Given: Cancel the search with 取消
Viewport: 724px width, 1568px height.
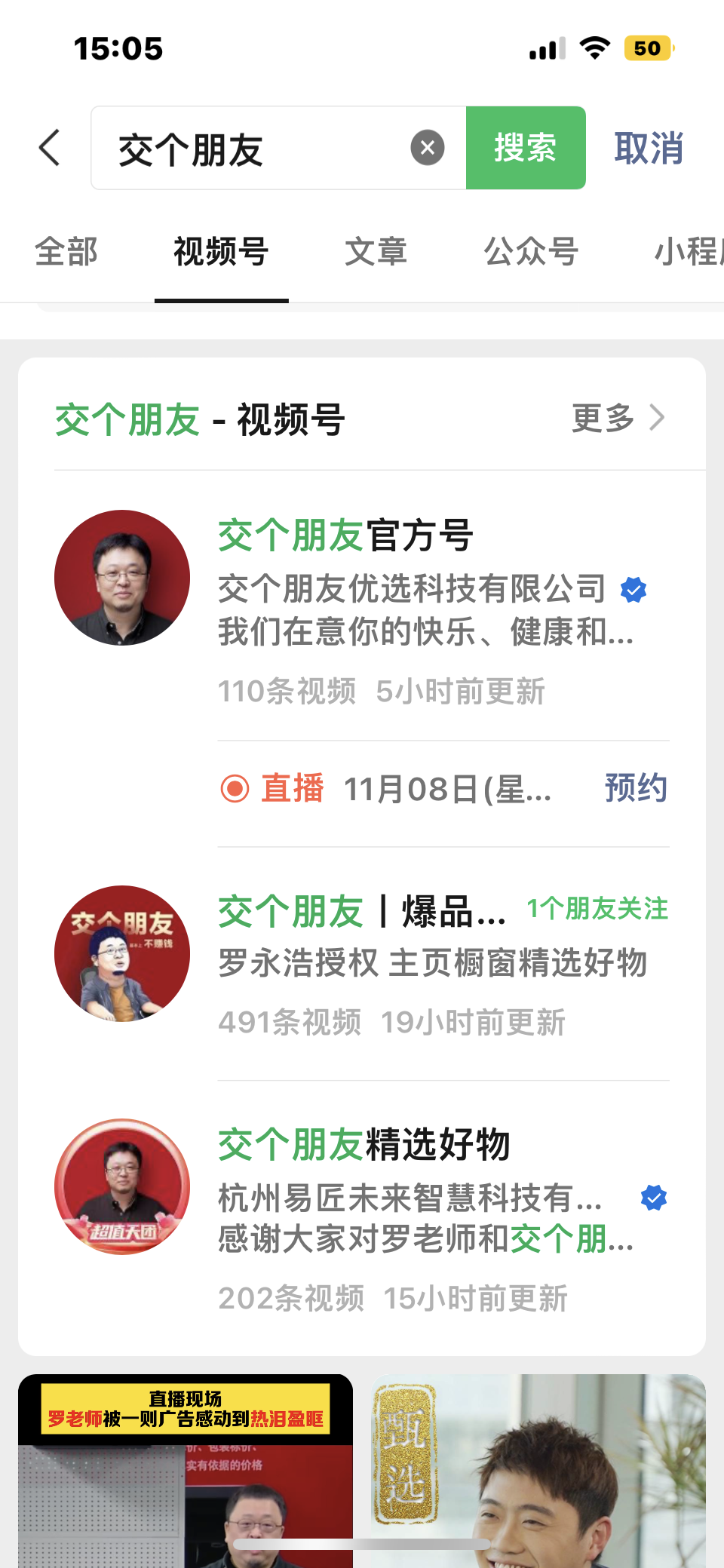Looking at the screenshot, I should pos(649,148).
